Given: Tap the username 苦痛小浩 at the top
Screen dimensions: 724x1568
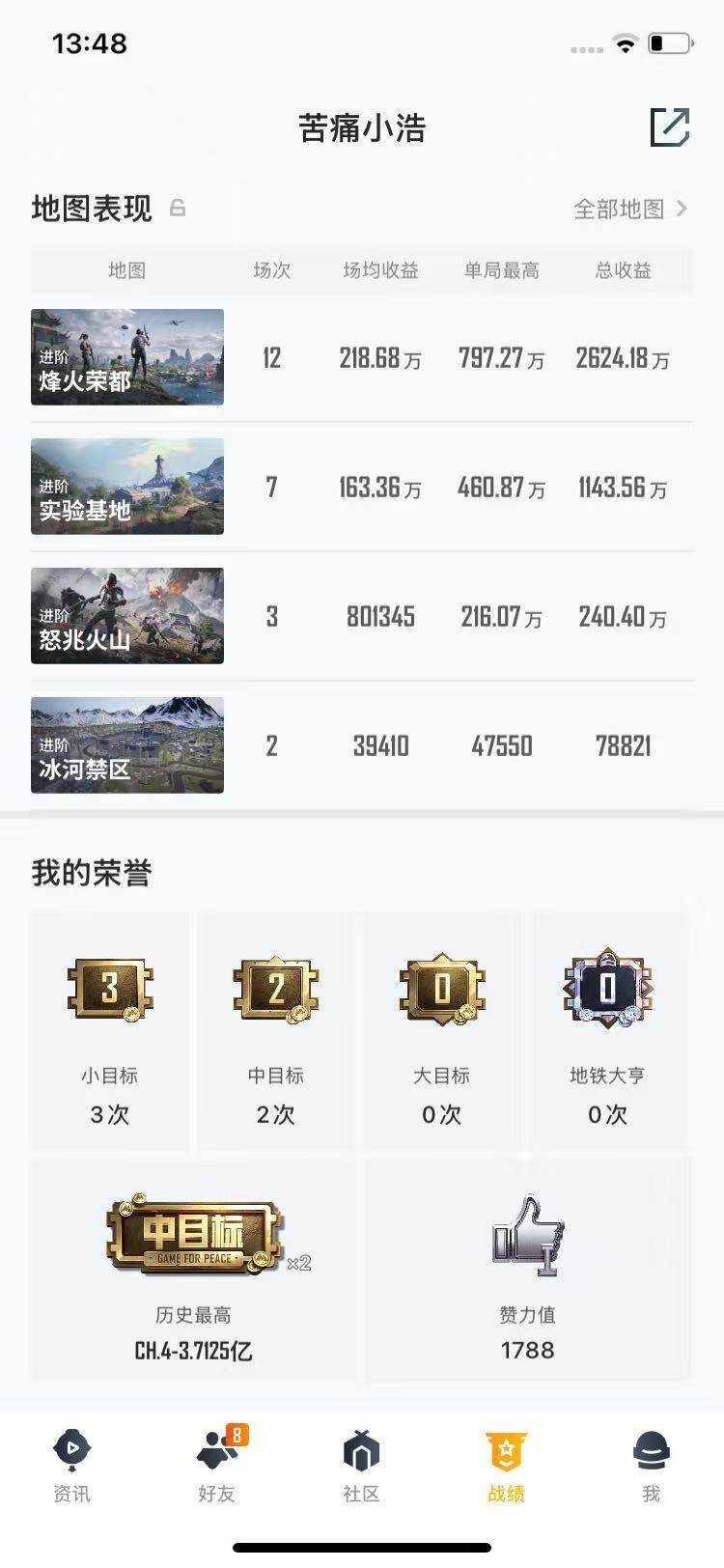Looking at the screenshot, I should pyautogui.click(x=362, y=128).
